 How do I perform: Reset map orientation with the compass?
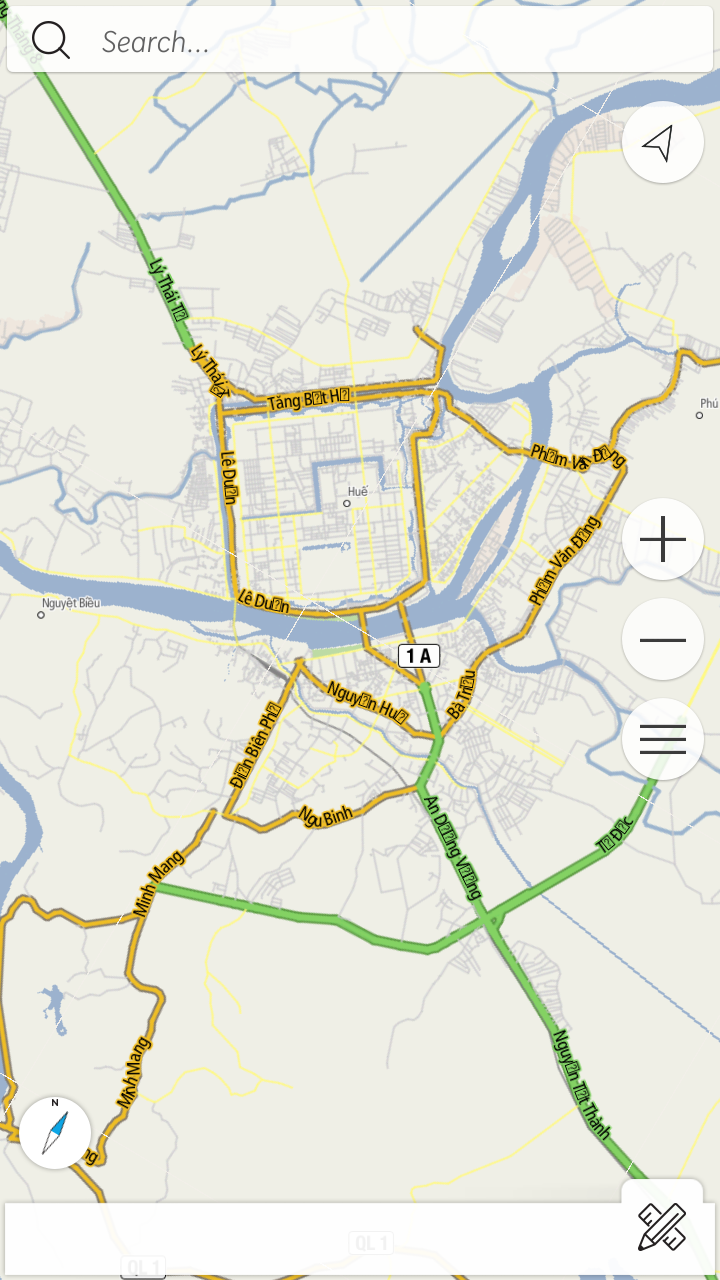(55, 1132)
